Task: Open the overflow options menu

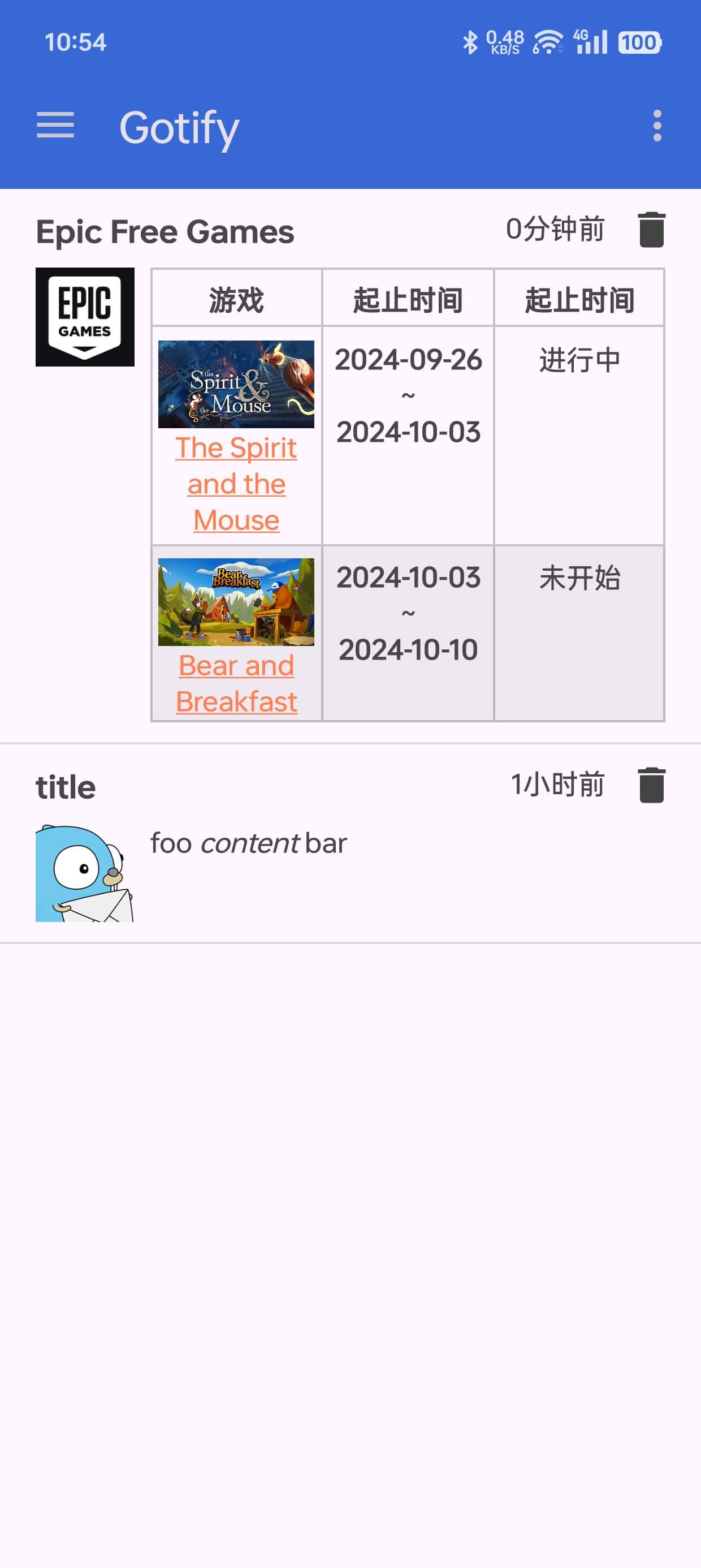Action: coord(657,127)
